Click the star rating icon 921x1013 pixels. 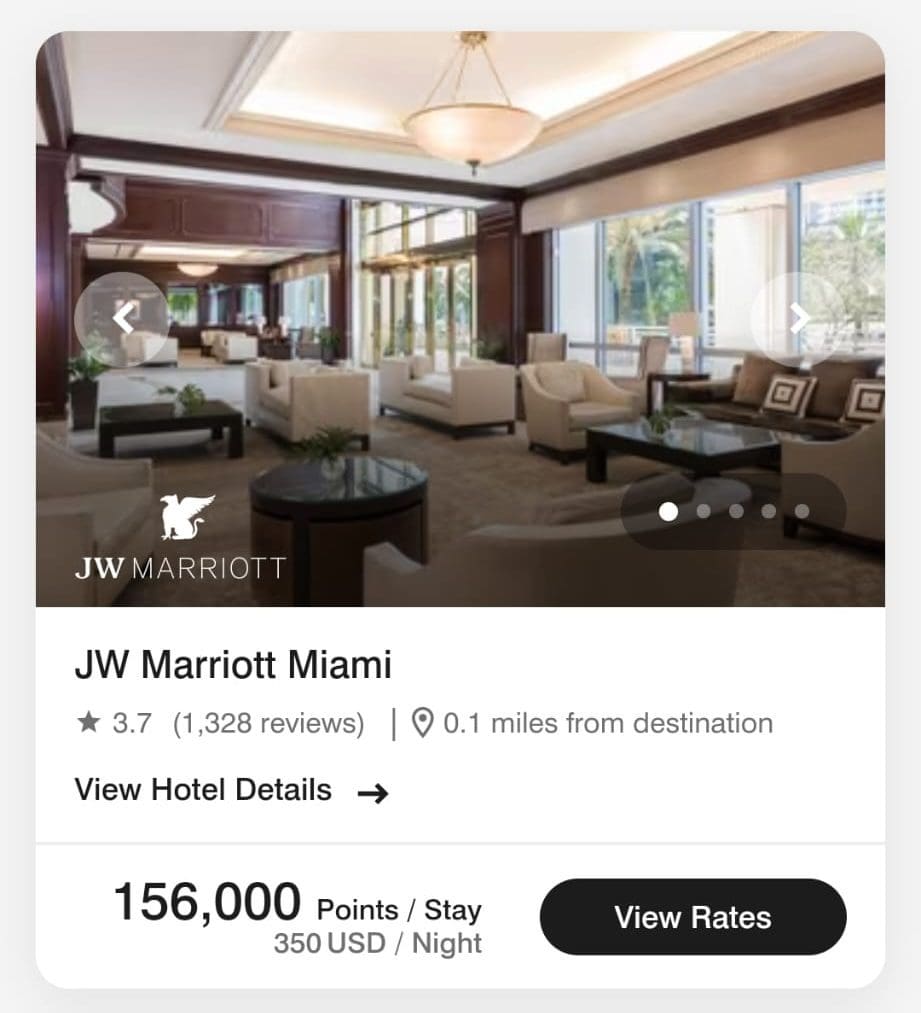tap(89, 722)
